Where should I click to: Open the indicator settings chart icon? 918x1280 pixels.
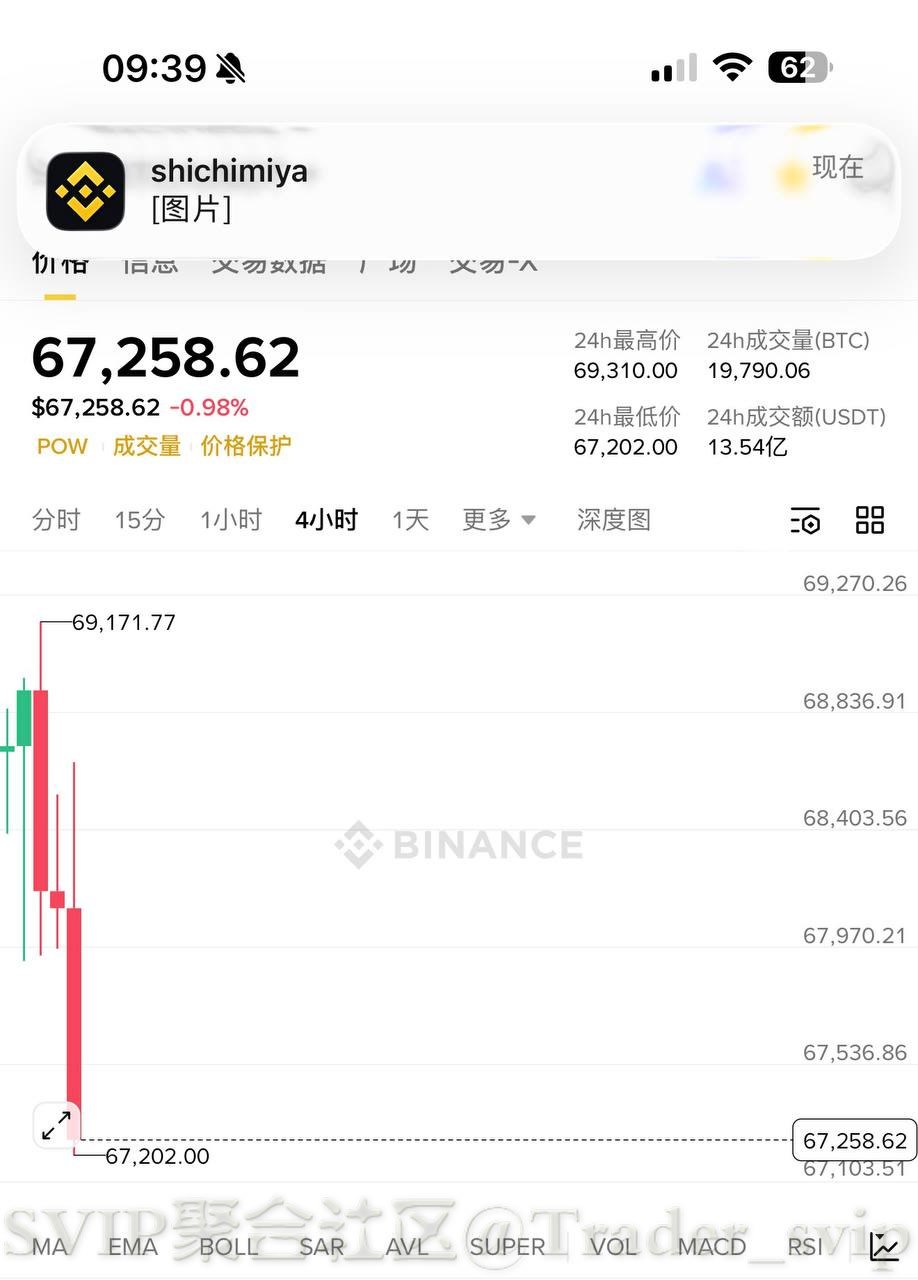(884, 1246)
